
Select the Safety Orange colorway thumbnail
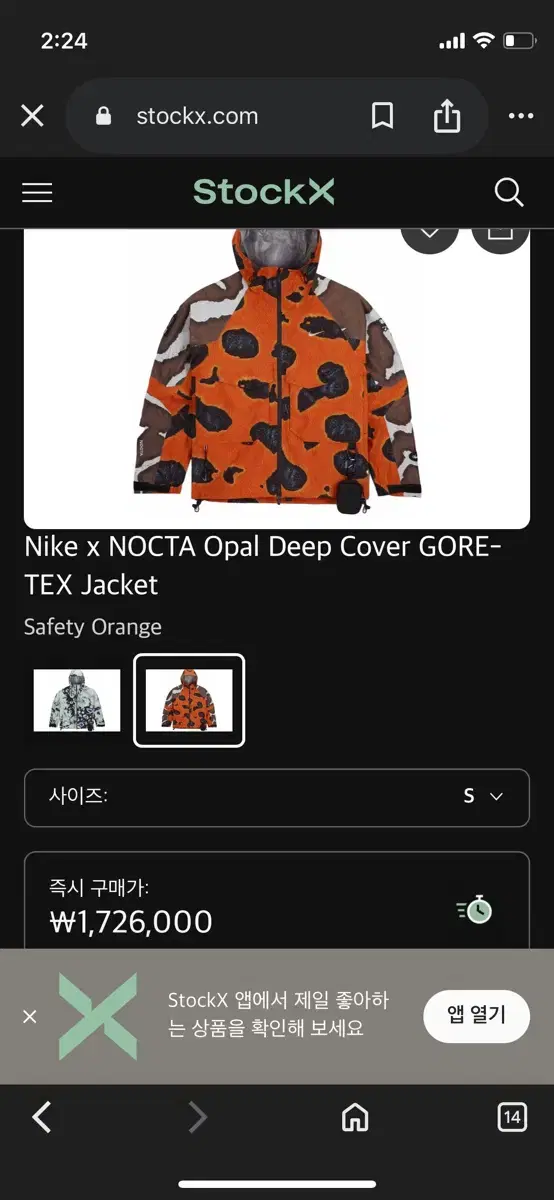189,700
